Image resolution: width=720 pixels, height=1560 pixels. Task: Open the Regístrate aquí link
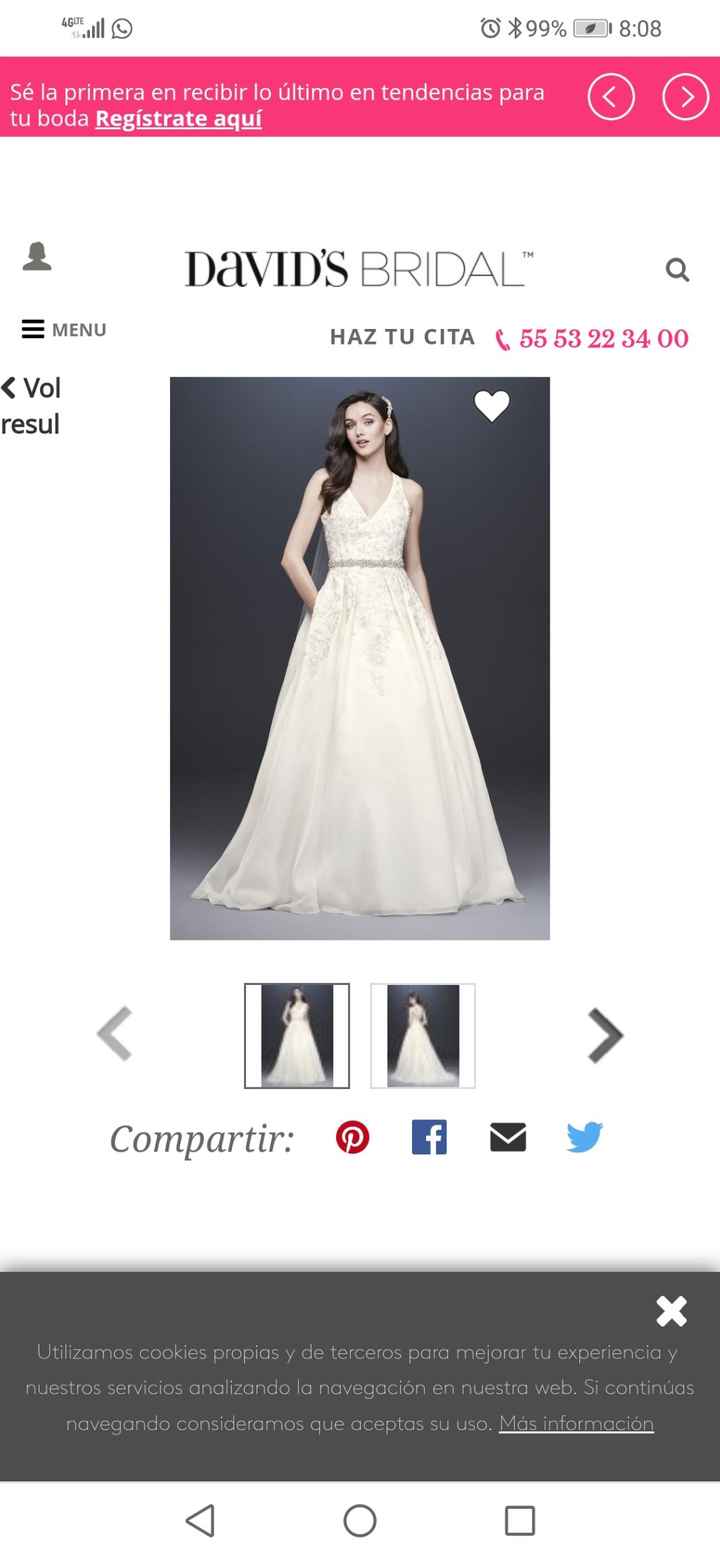pyautogui.click(x=176, y=118)
